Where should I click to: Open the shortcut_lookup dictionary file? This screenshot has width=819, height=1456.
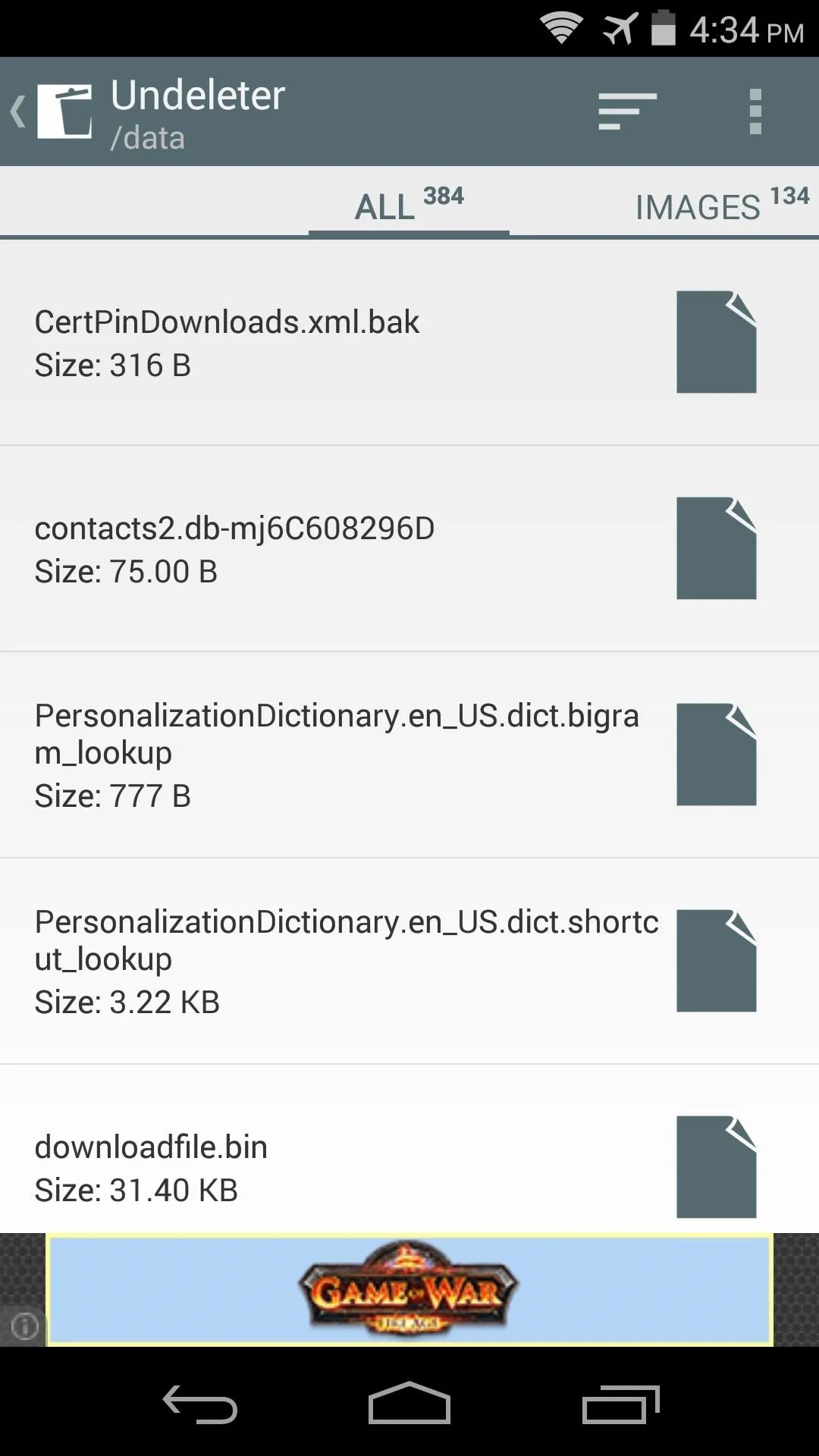[409, 961]
